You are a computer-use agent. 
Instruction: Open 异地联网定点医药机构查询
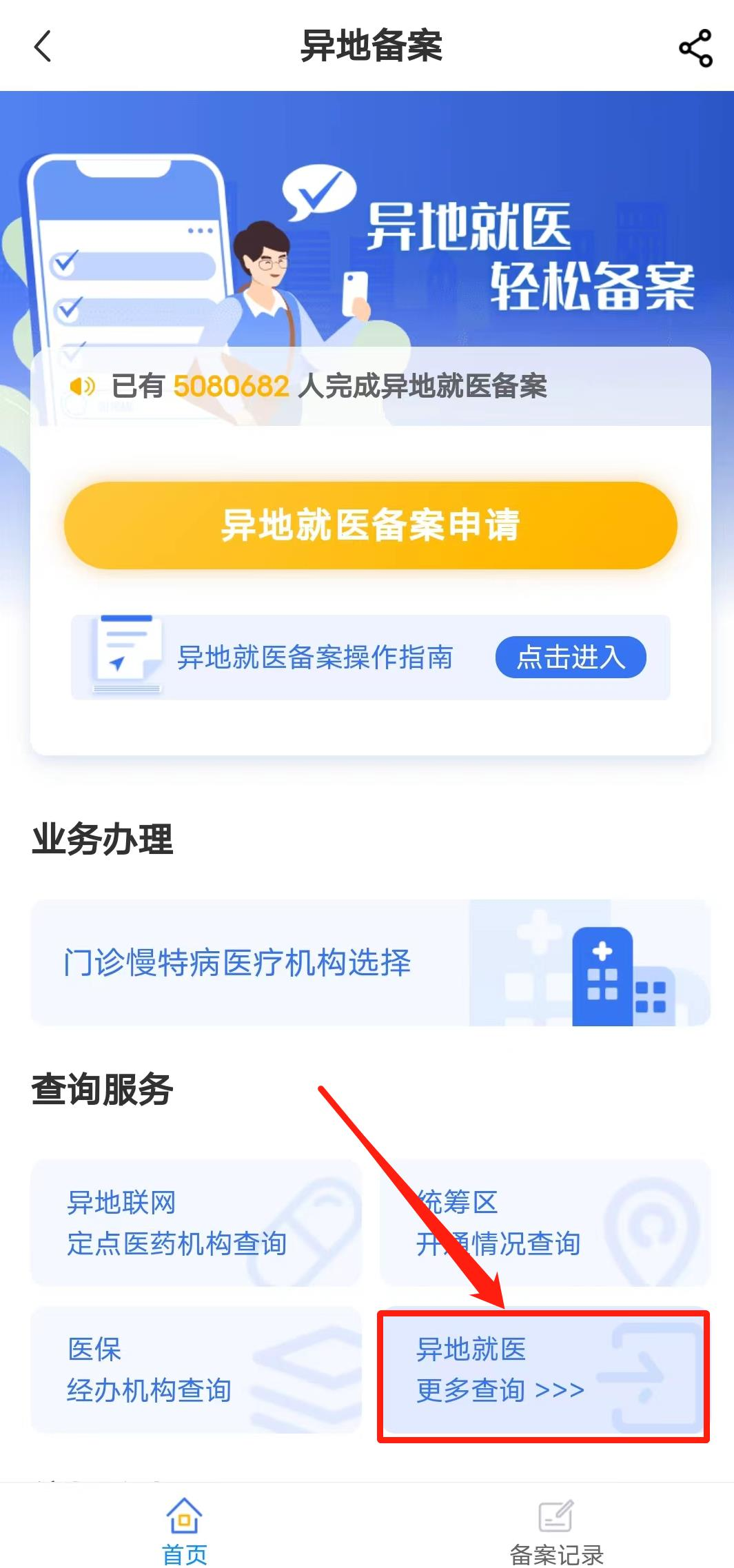tap(196, 1223)
